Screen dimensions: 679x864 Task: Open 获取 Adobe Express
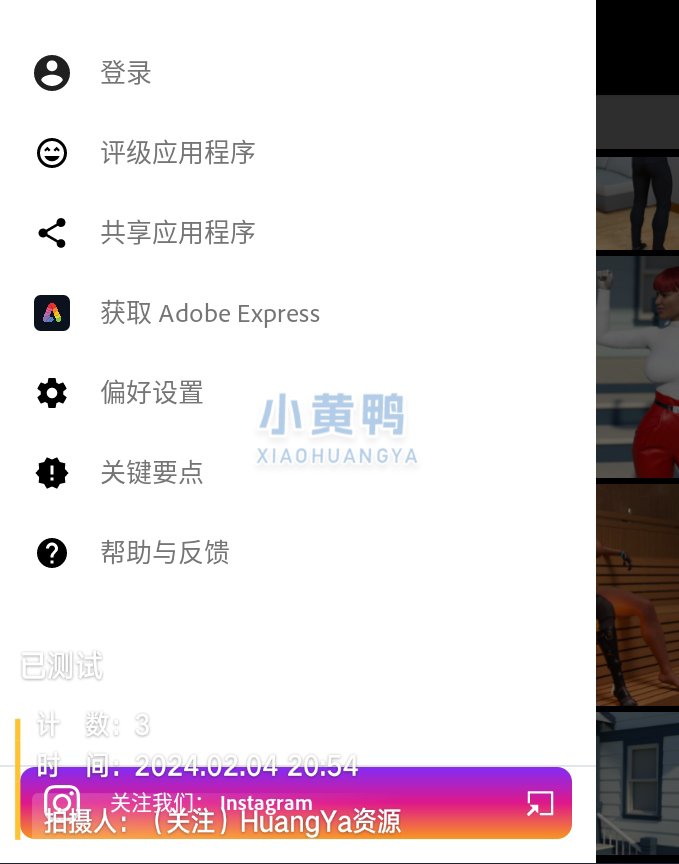coord(210,313)
